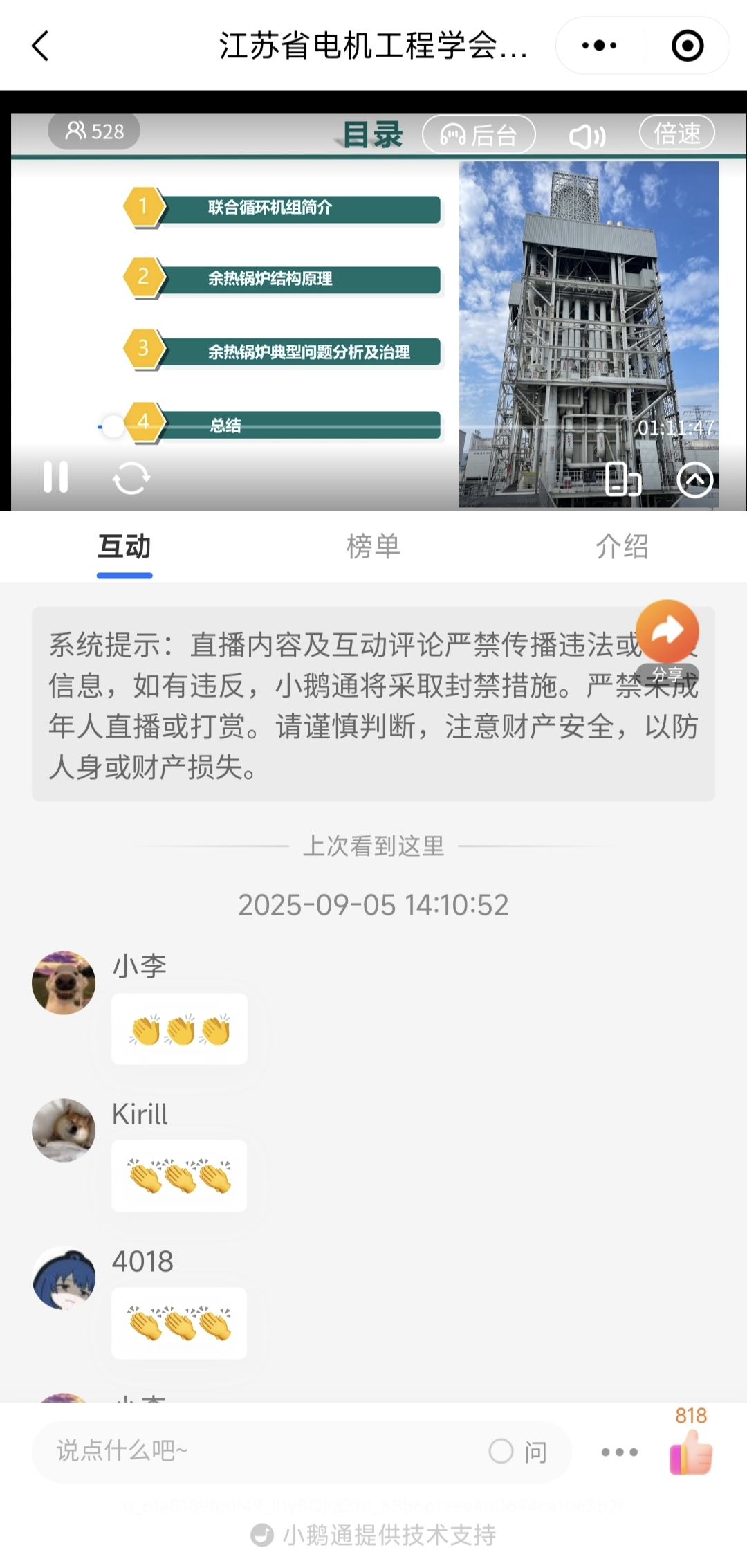Open the mini program three-dot menu
The height and width of the screenshot is (1568, 747).
[x=599, y=46]
